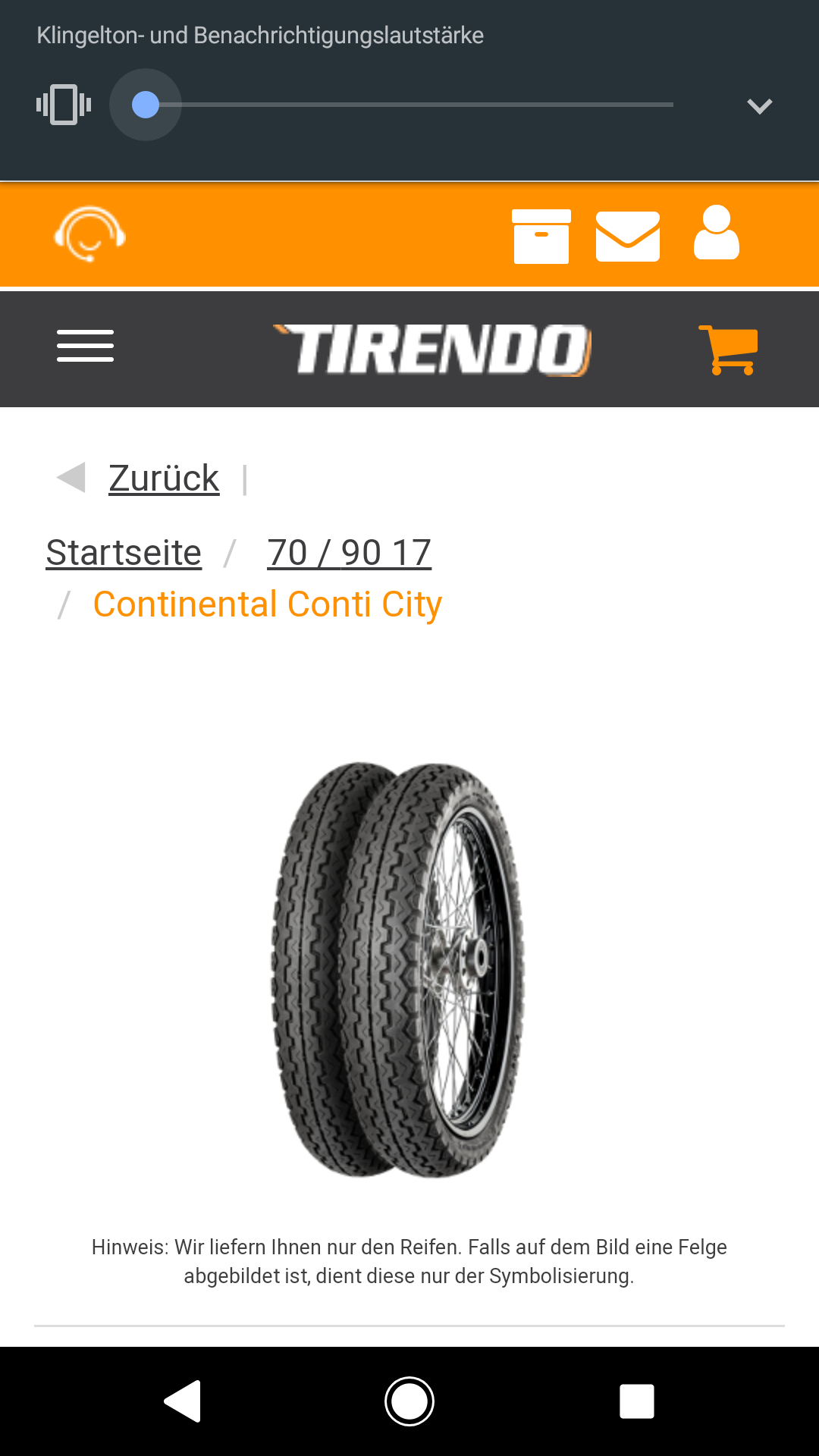
Task: Open the Startseite breadcrumb
Action: (x=124, y=553)
